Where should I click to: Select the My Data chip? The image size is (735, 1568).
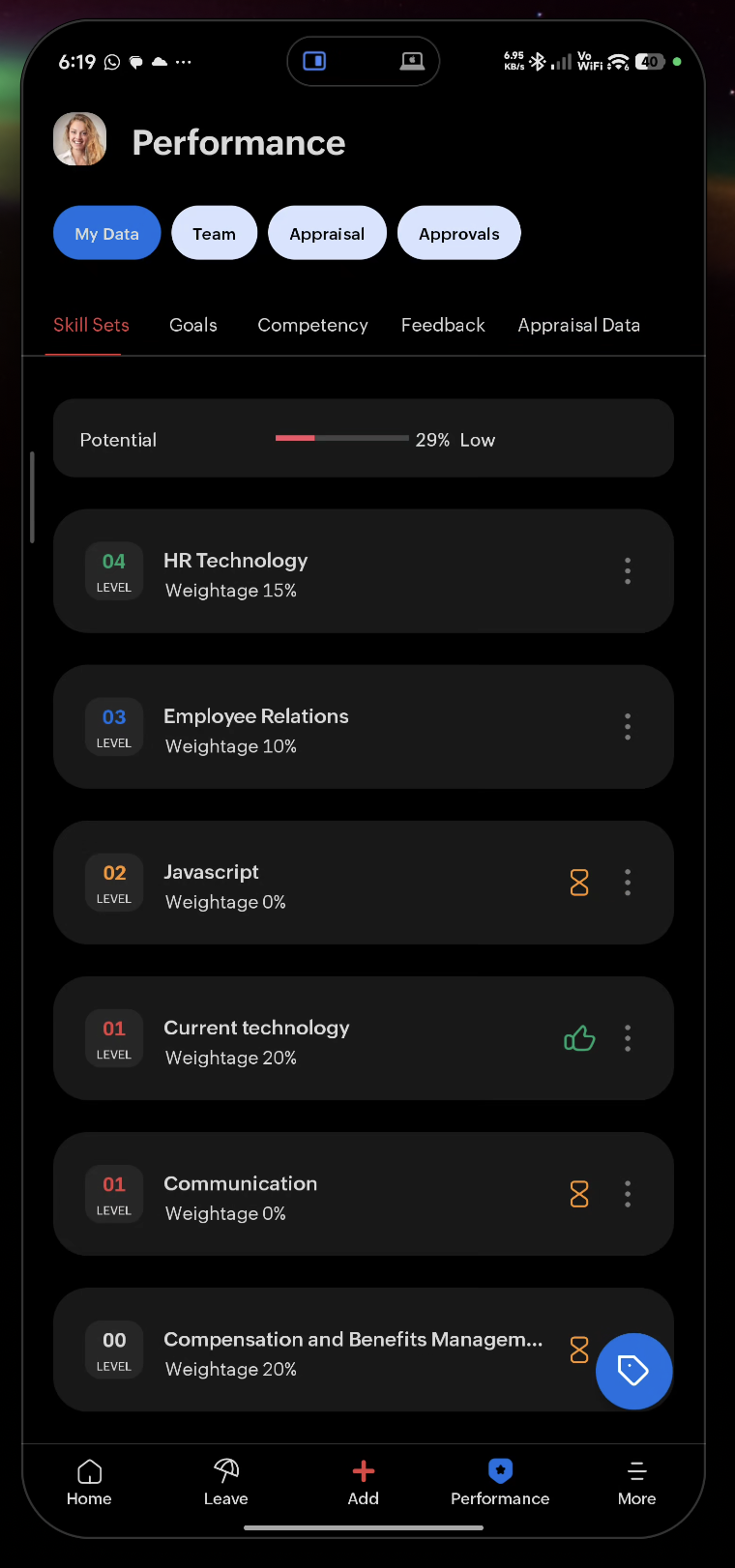point(106,233)
